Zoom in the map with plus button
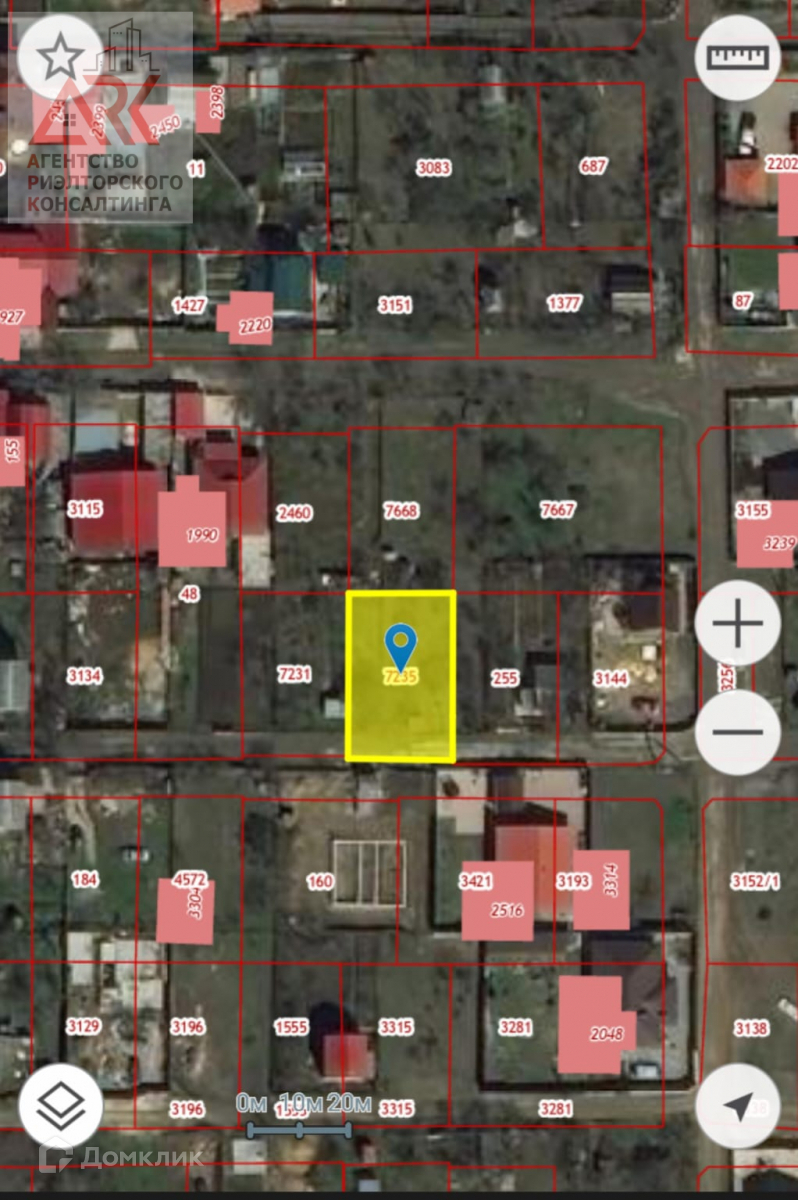 coord(738,624)
